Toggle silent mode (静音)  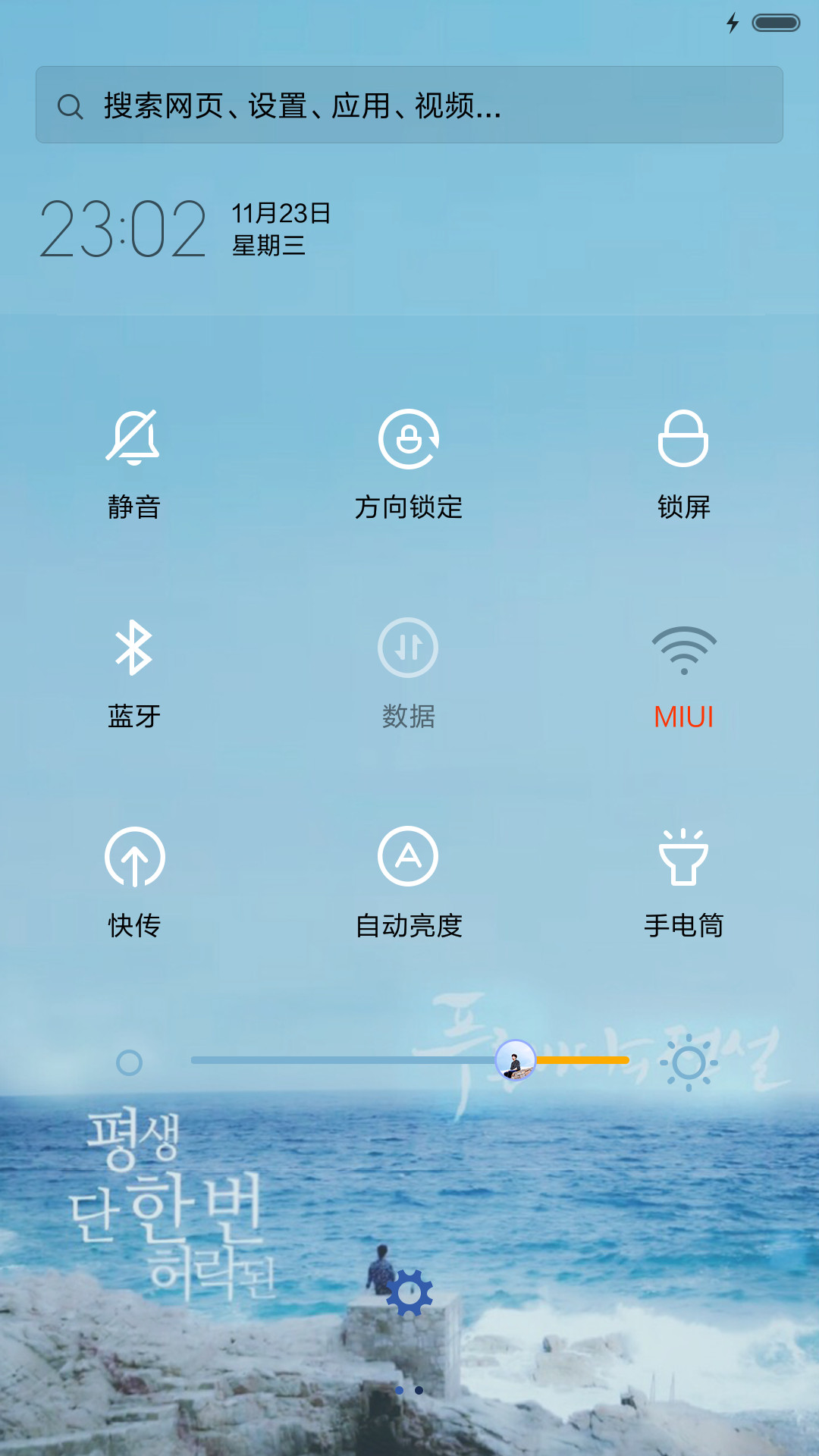pyautogui.click(x=134, y=464)
